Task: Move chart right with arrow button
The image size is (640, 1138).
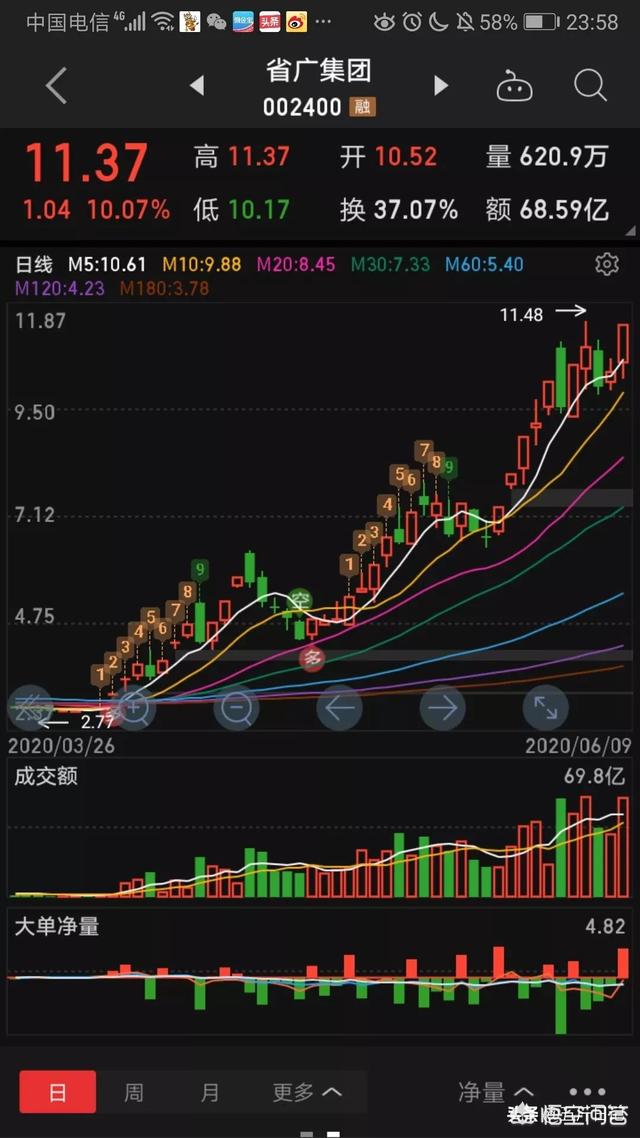Action: coord(442,709)
